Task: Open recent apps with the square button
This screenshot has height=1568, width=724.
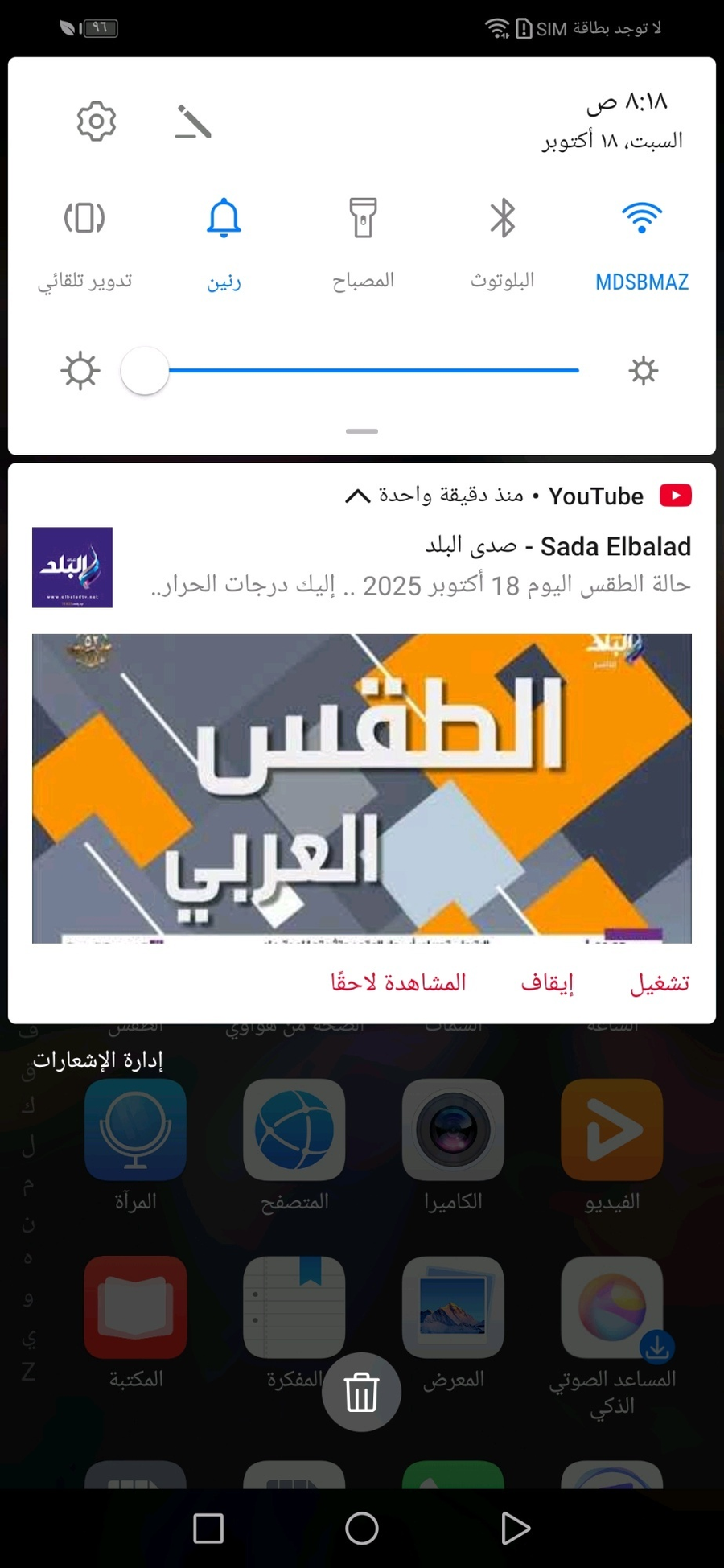Action: coord(208,1529)
